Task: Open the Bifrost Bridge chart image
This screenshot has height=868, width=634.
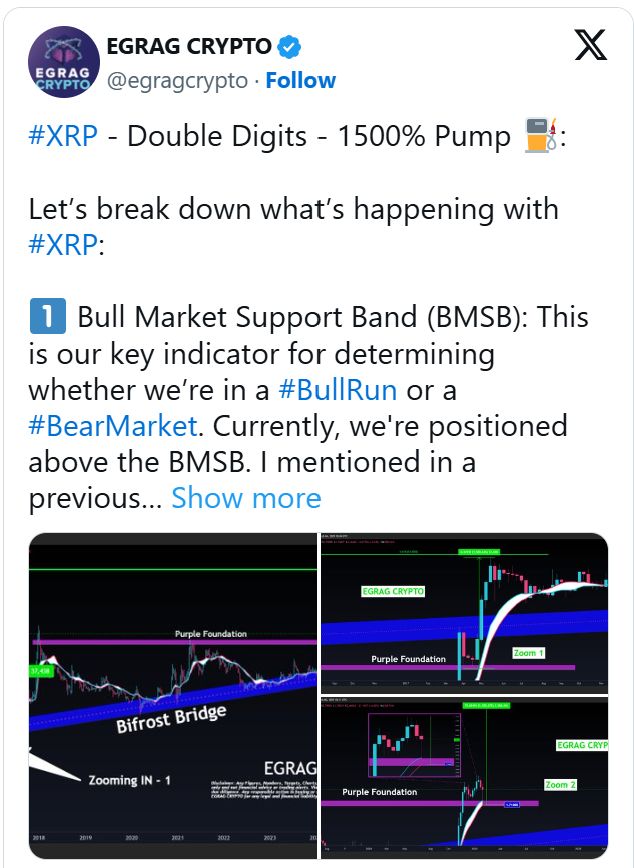Action: click(172, 696)
